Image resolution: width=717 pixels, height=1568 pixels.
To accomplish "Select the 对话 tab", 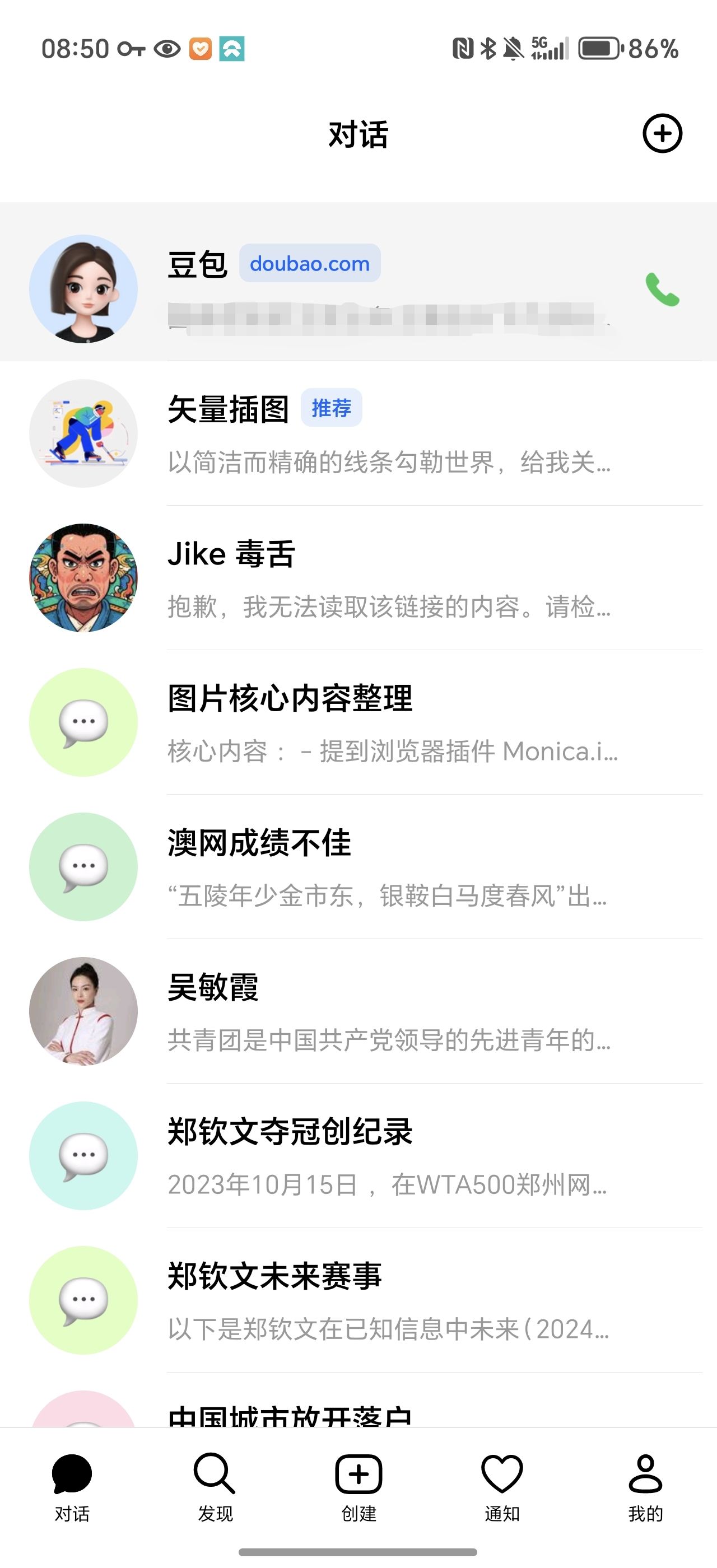I will tap(72, 1486).
